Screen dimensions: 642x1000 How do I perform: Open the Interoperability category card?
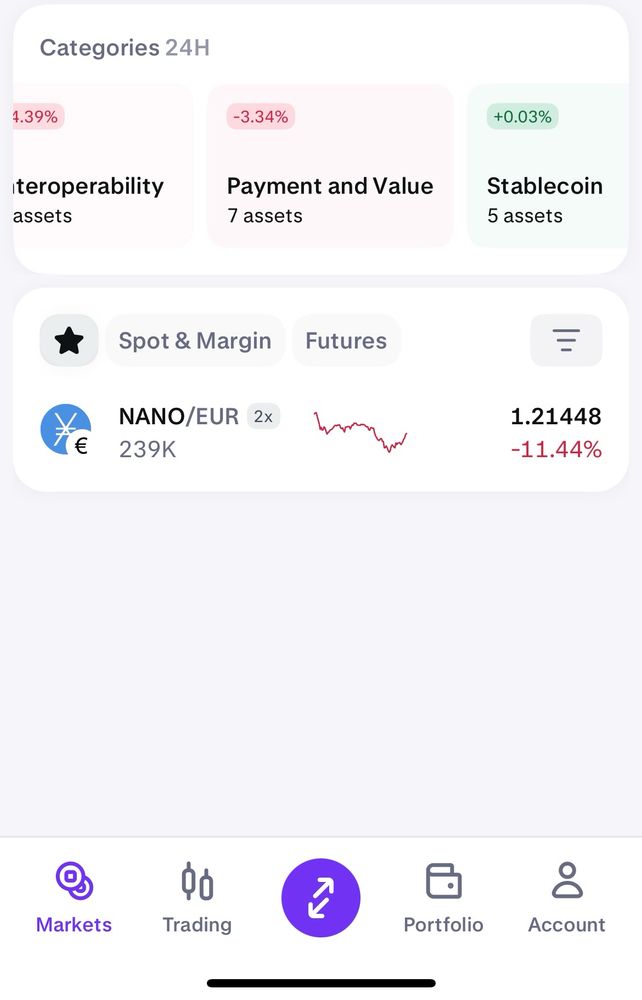pos(100,165)
